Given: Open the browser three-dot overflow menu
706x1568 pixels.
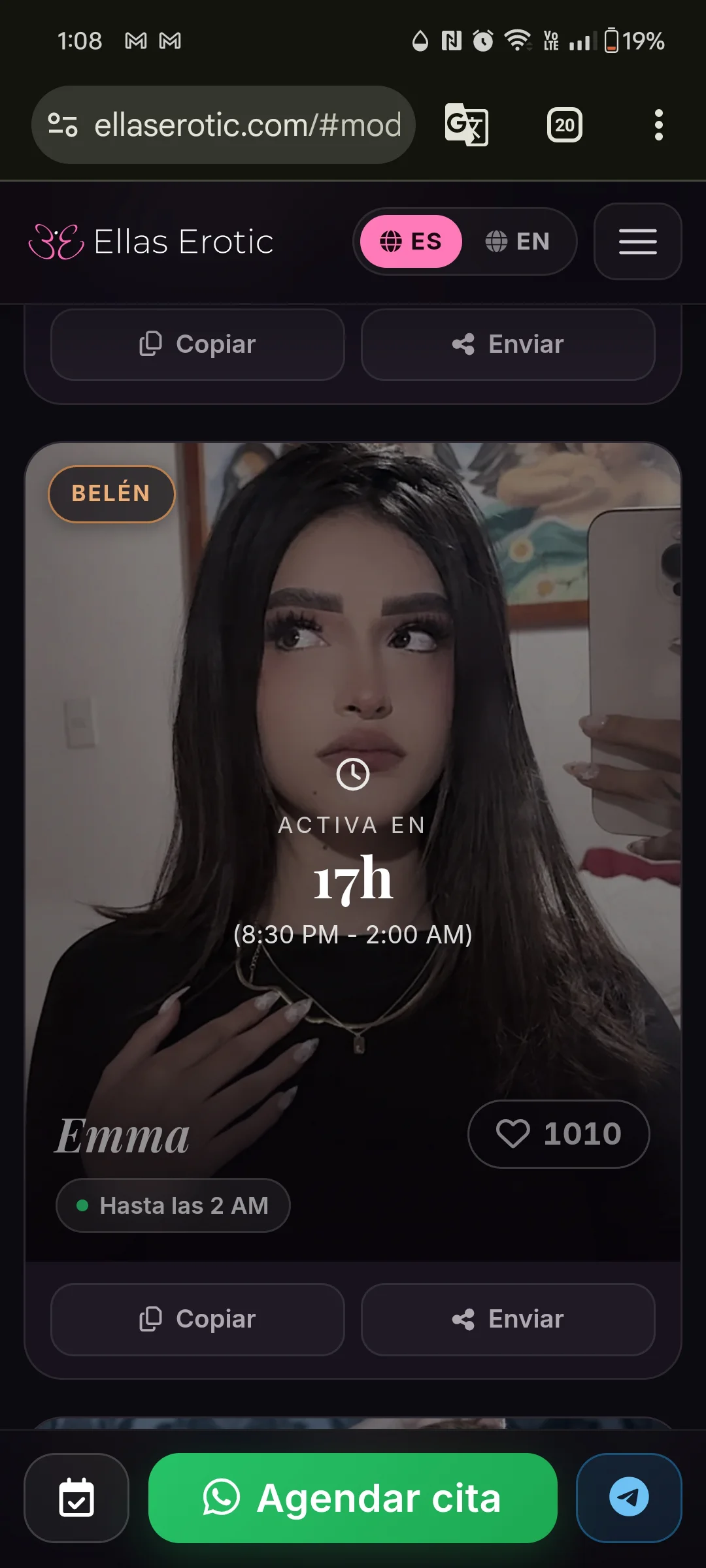Looking at the screenshot, I should click(659, 125).
